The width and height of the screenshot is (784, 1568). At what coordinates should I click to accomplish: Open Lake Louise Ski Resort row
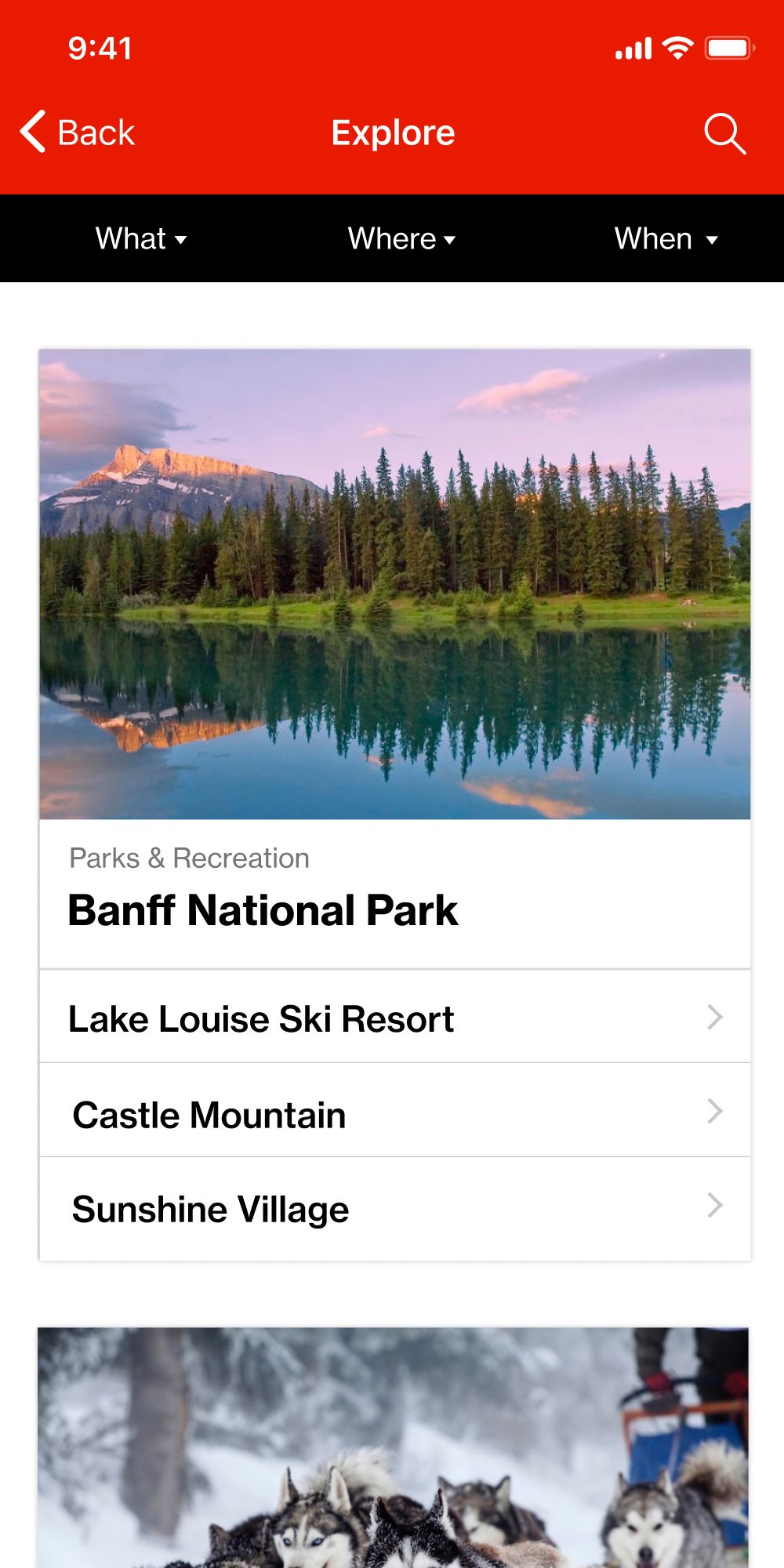395,1017
